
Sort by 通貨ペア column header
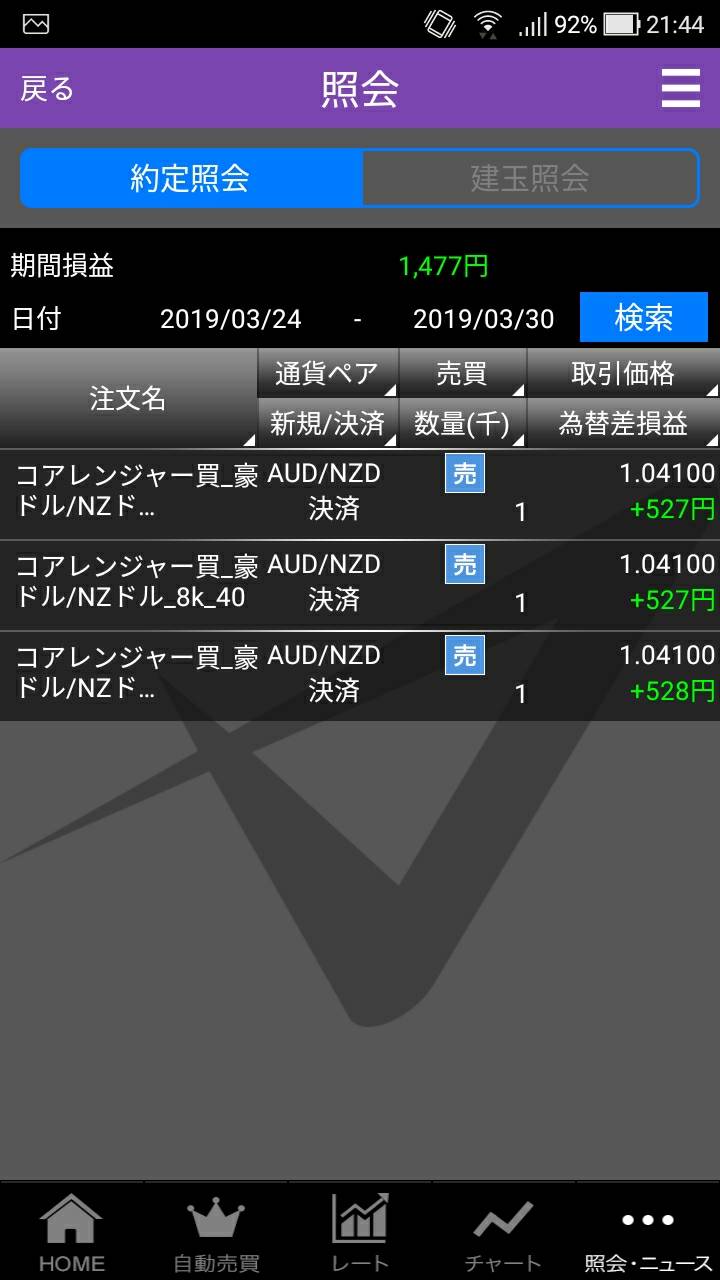click(x=327, y=374)
